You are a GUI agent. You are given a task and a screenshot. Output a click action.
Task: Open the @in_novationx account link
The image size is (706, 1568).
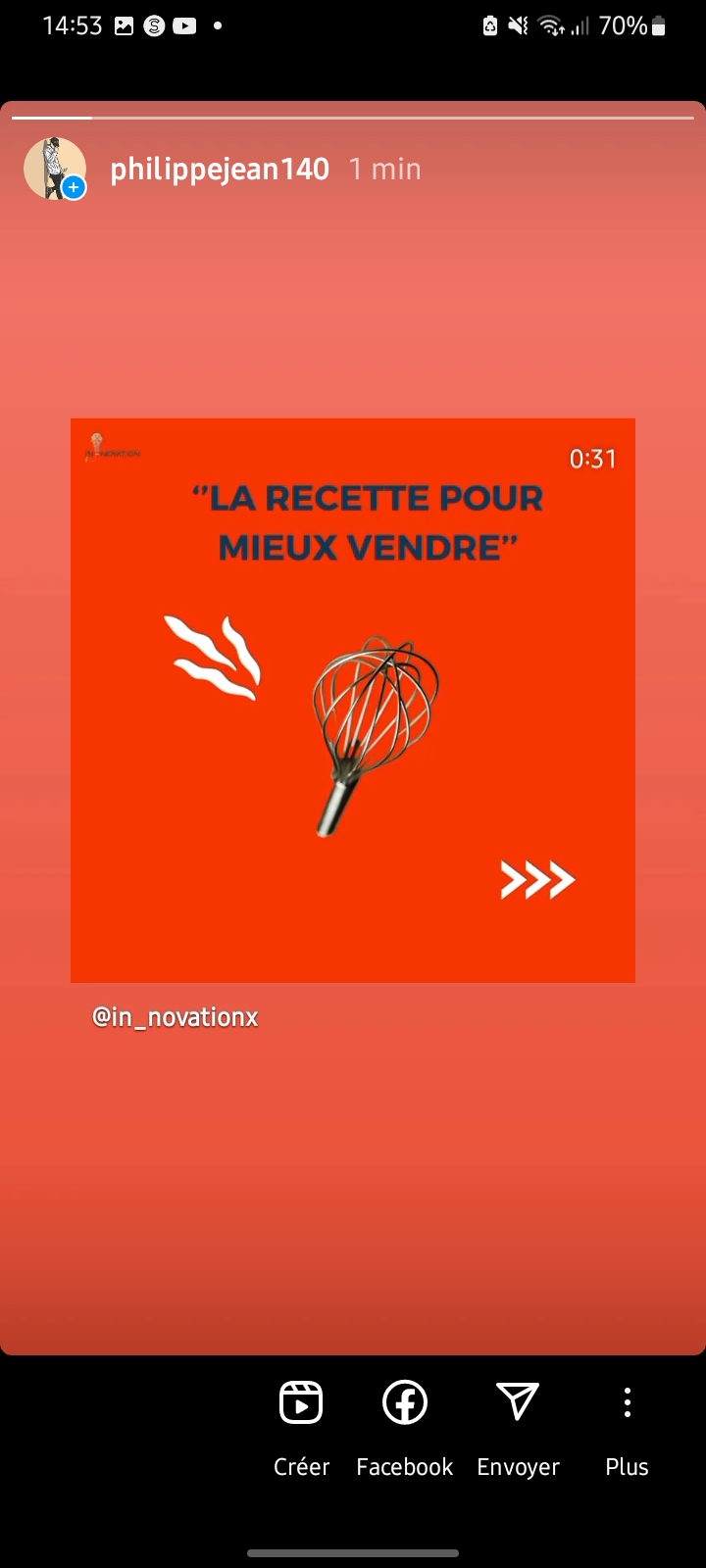(176, 1017)
